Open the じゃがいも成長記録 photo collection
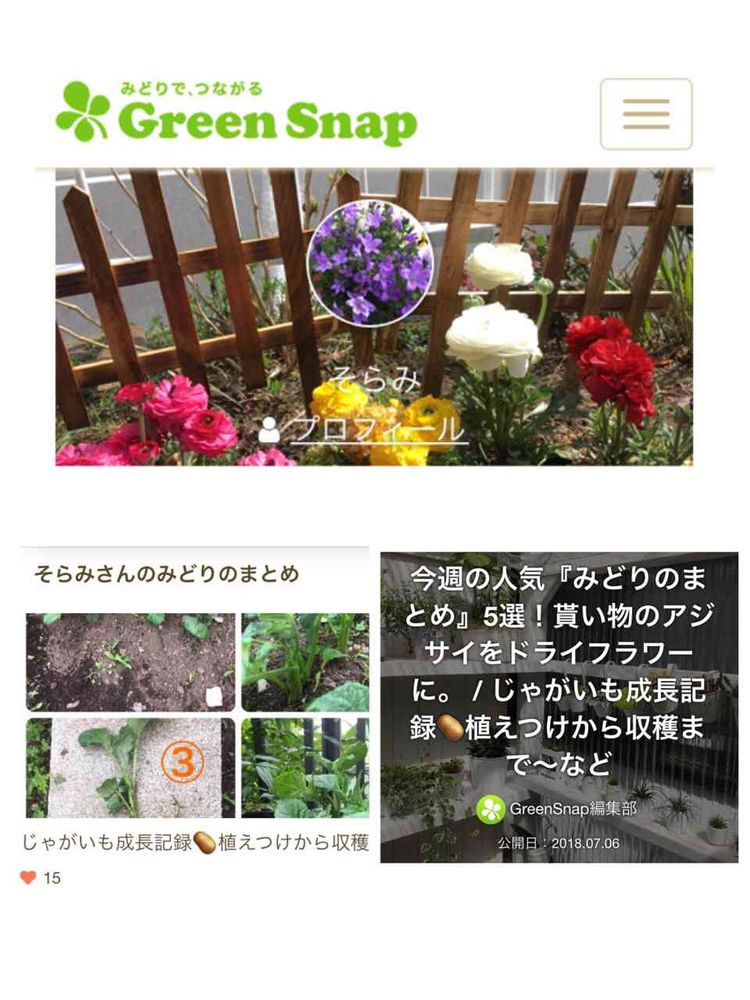This screenshot has width=750, height=1000. [x=197, y=716]
